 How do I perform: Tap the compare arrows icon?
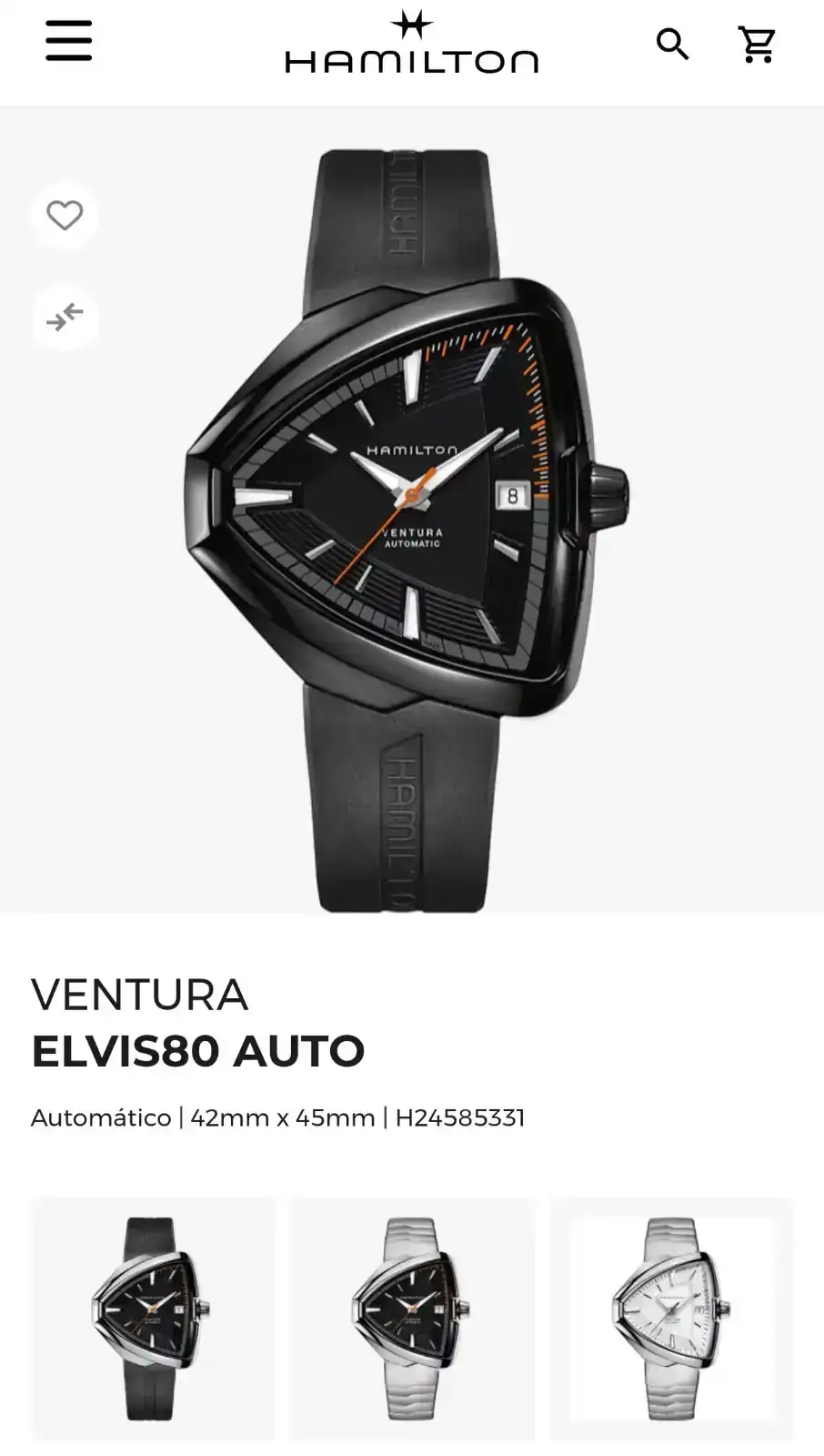65,318
